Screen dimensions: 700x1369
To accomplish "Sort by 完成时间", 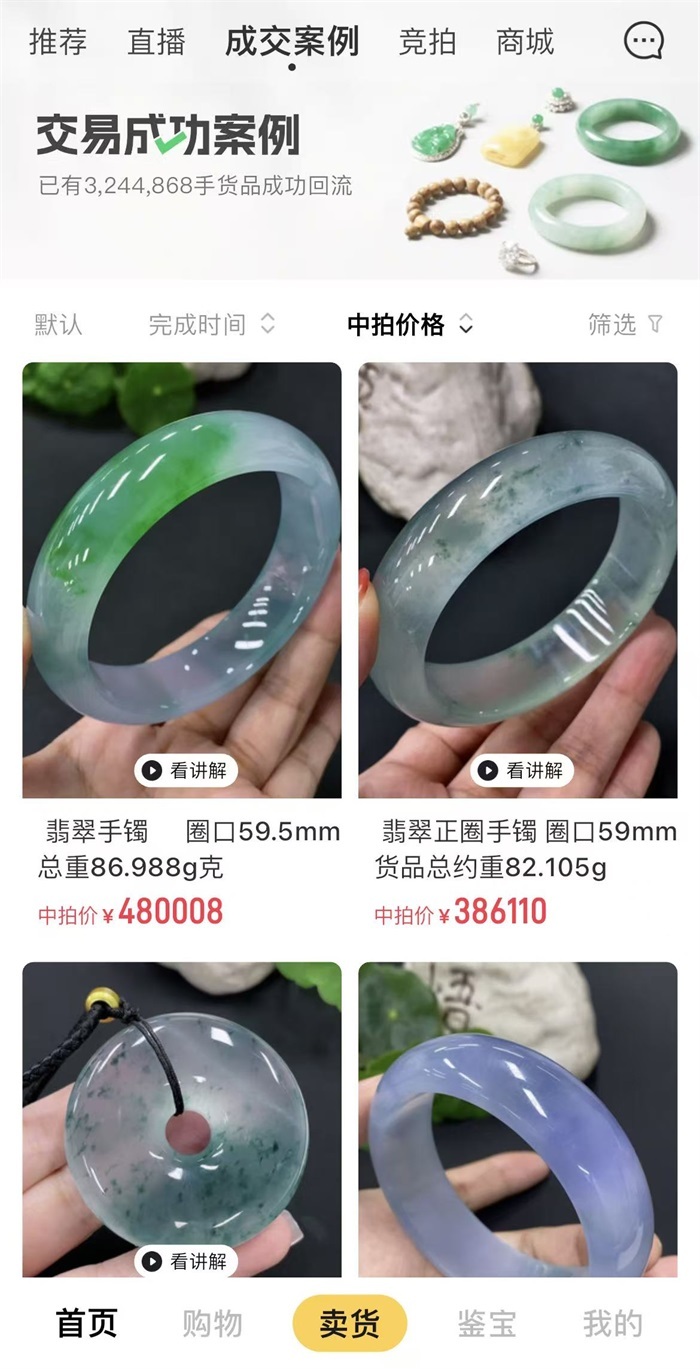I will pos(212,324).
